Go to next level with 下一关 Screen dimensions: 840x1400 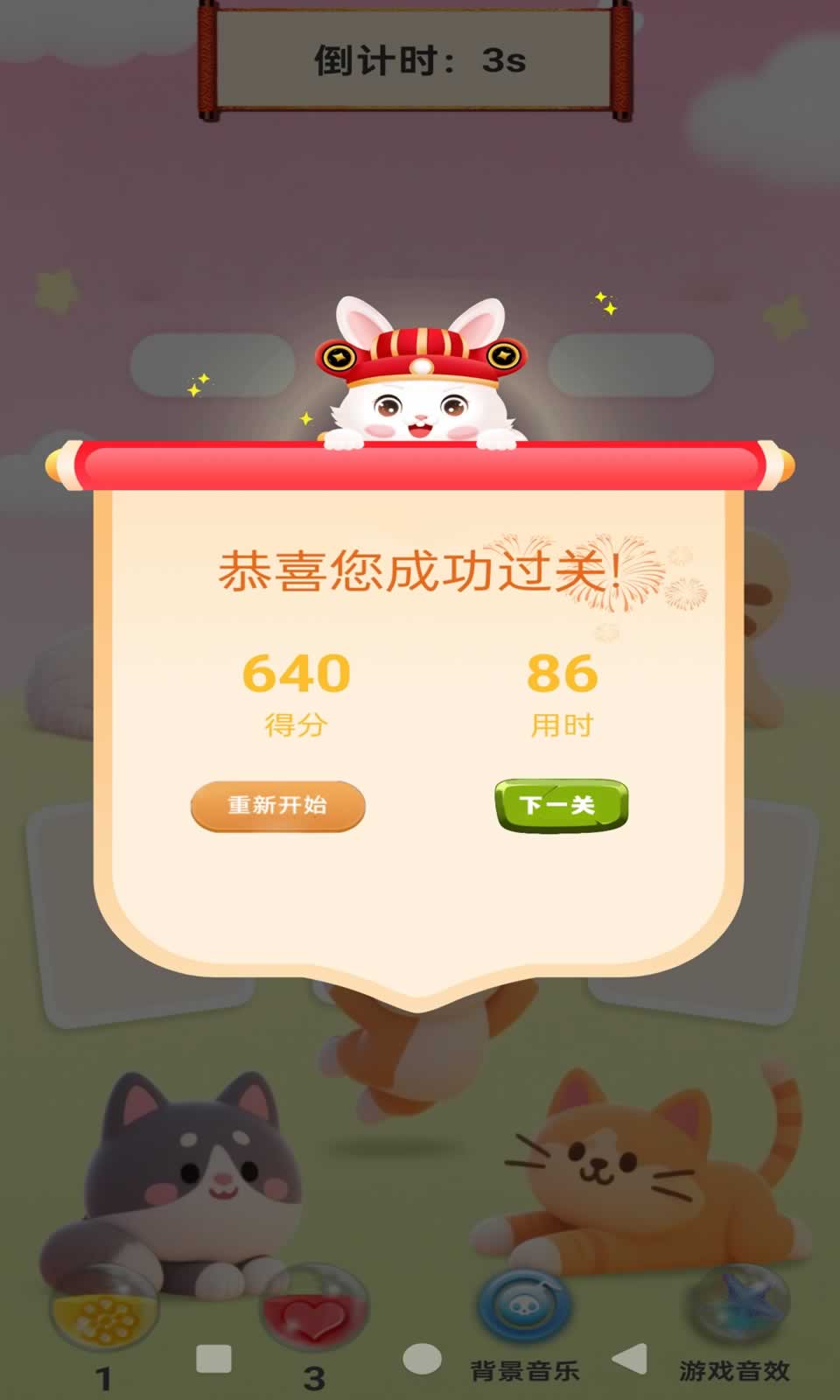[x=561, y=805]
